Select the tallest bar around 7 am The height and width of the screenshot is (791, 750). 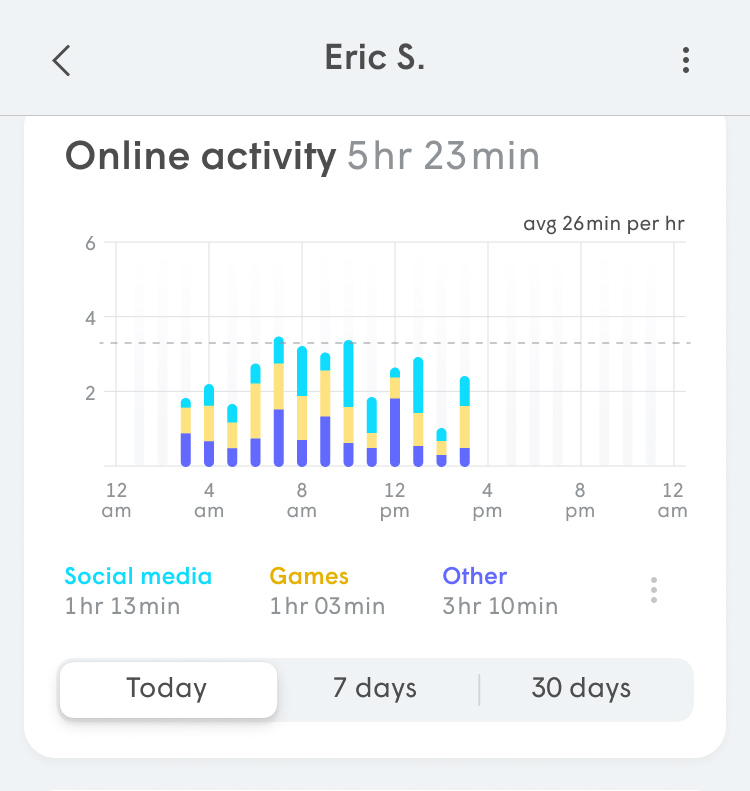280,400
